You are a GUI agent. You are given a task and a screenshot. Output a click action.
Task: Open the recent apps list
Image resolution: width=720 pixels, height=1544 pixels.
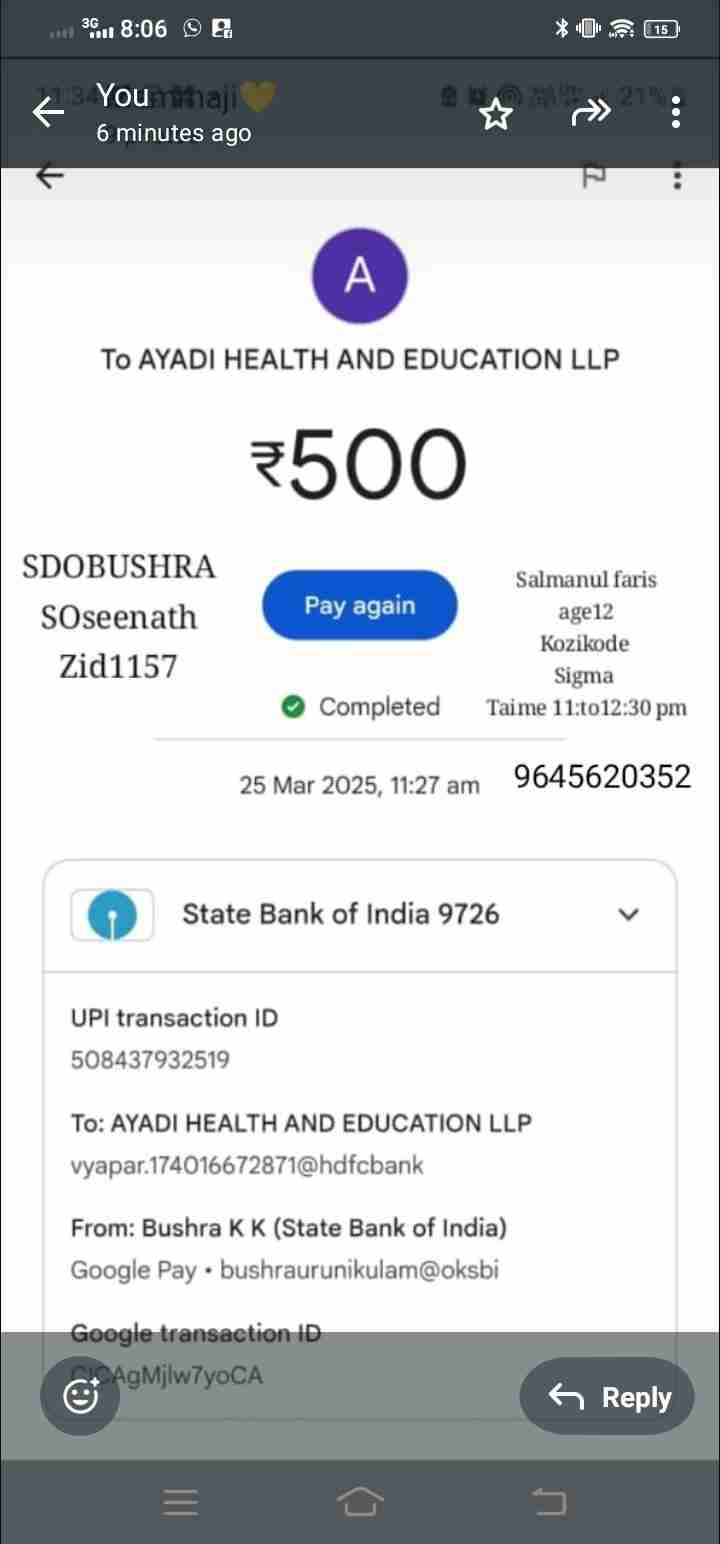pos(181,1501)
